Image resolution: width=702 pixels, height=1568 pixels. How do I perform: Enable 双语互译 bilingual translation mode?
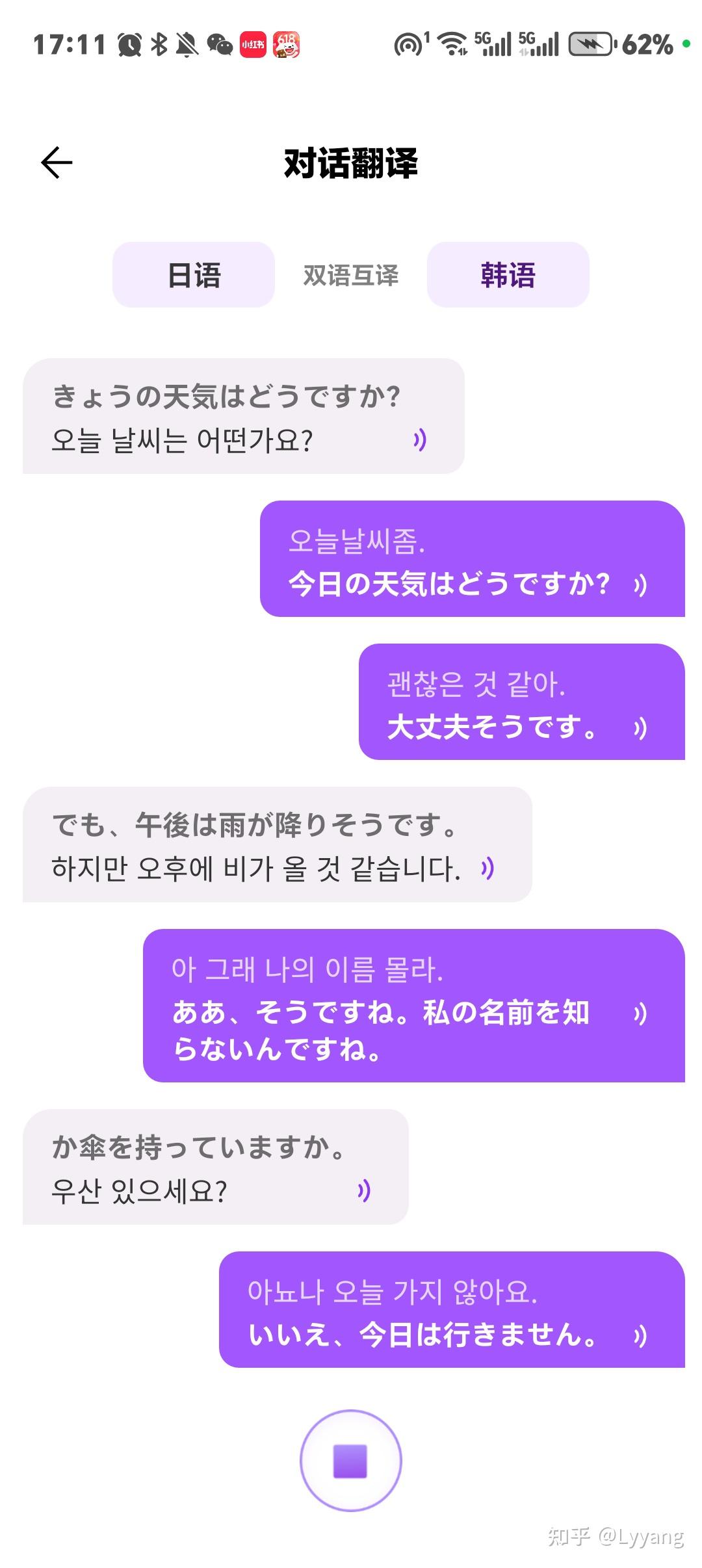click(351, 276)
